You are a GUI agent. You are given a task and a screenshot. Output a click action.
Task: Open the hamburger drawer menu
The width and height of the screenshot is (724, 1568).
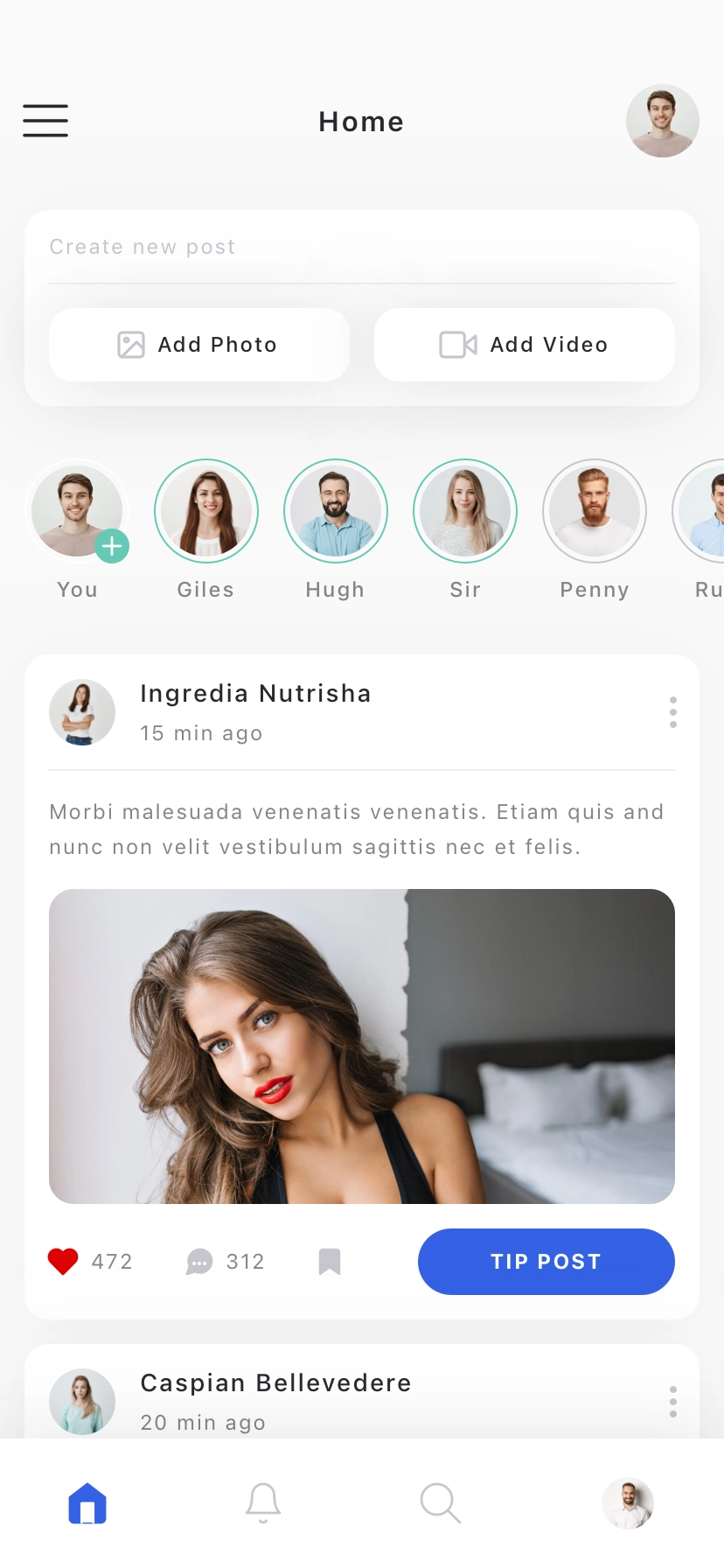pos(45,121)
